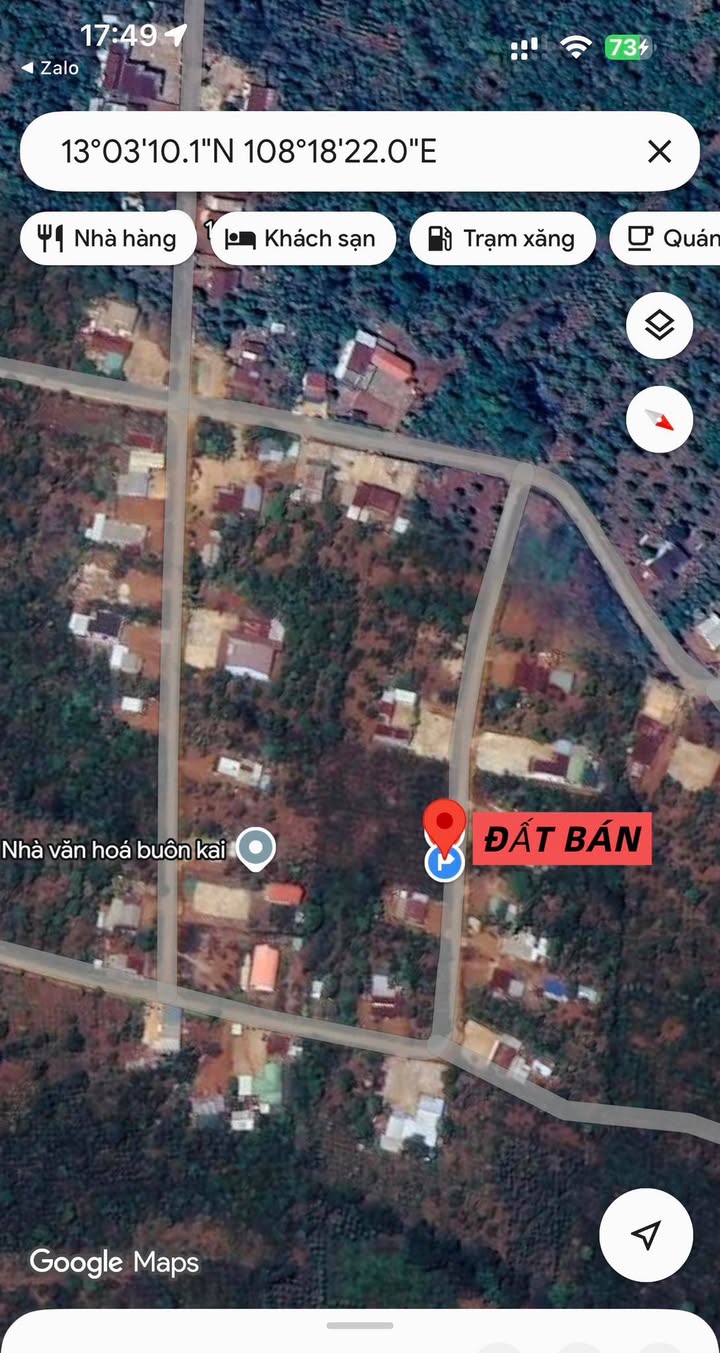
Task: Clear the coordinates with the X button
Action: pos(659,152)
